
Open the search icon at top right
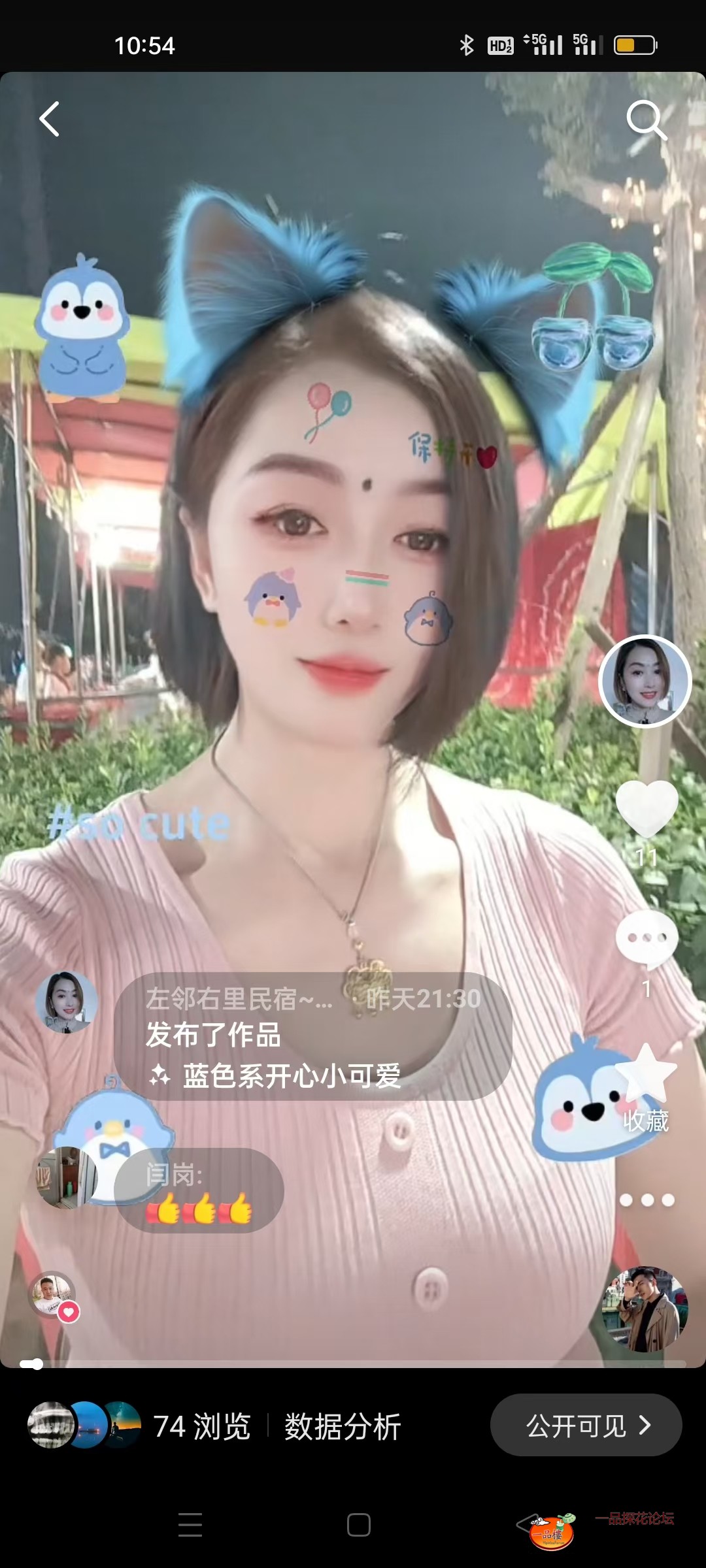[646, 120]
